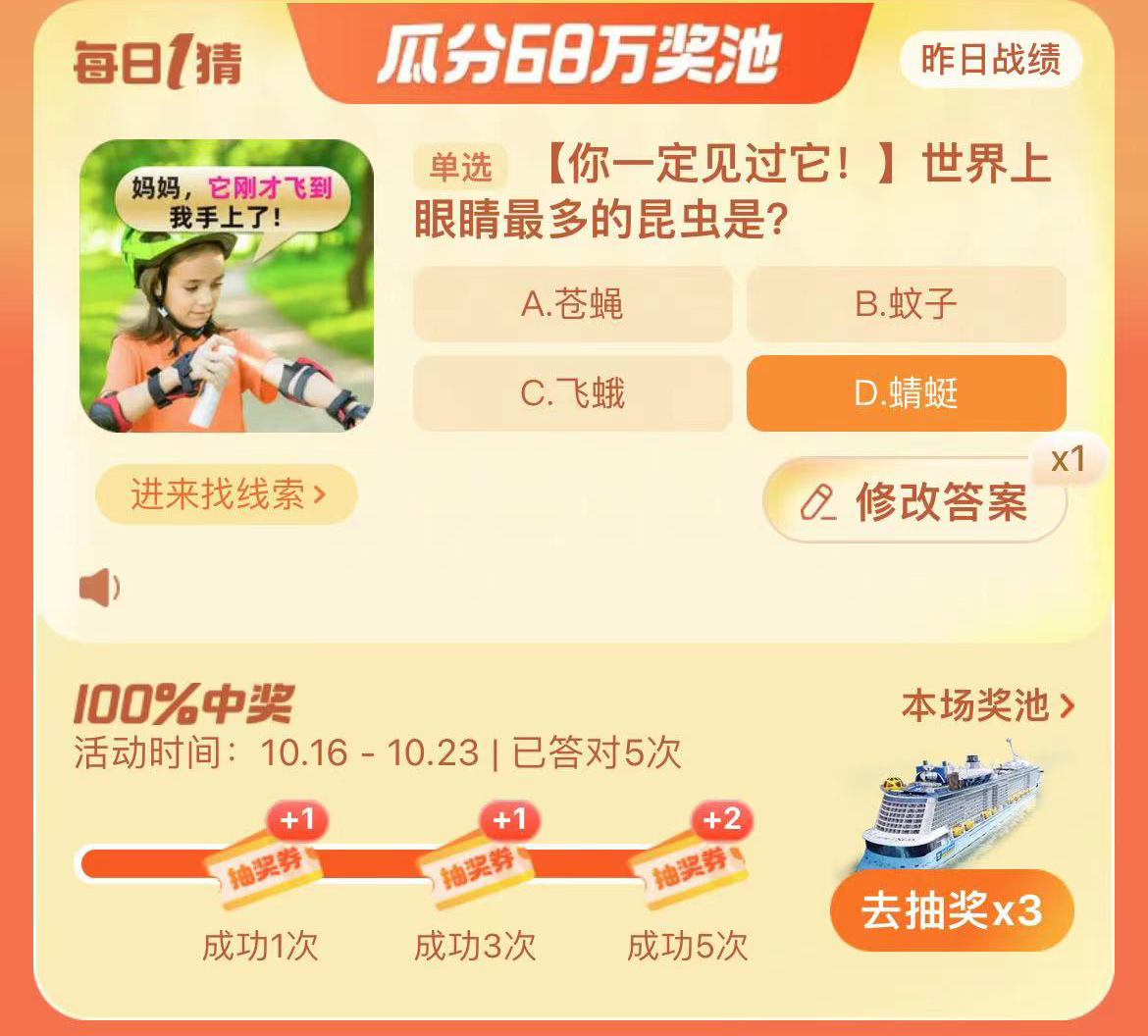Open the quiz clue picture of the girl
This screenshot has height=1036, width=1148.
click(x=227, y=285)
